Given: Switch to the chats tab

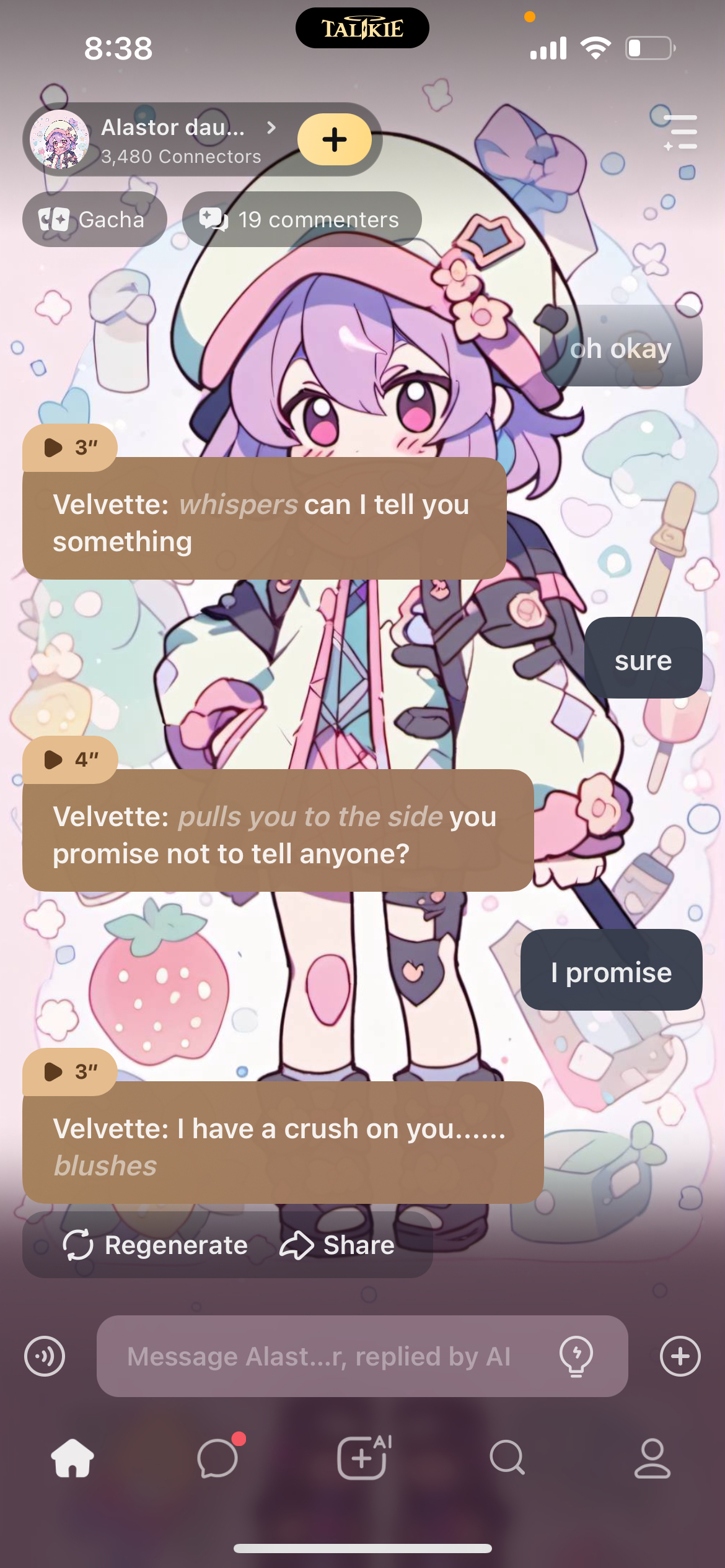Looking at the screenshot, I should [x=217, y=1458].
